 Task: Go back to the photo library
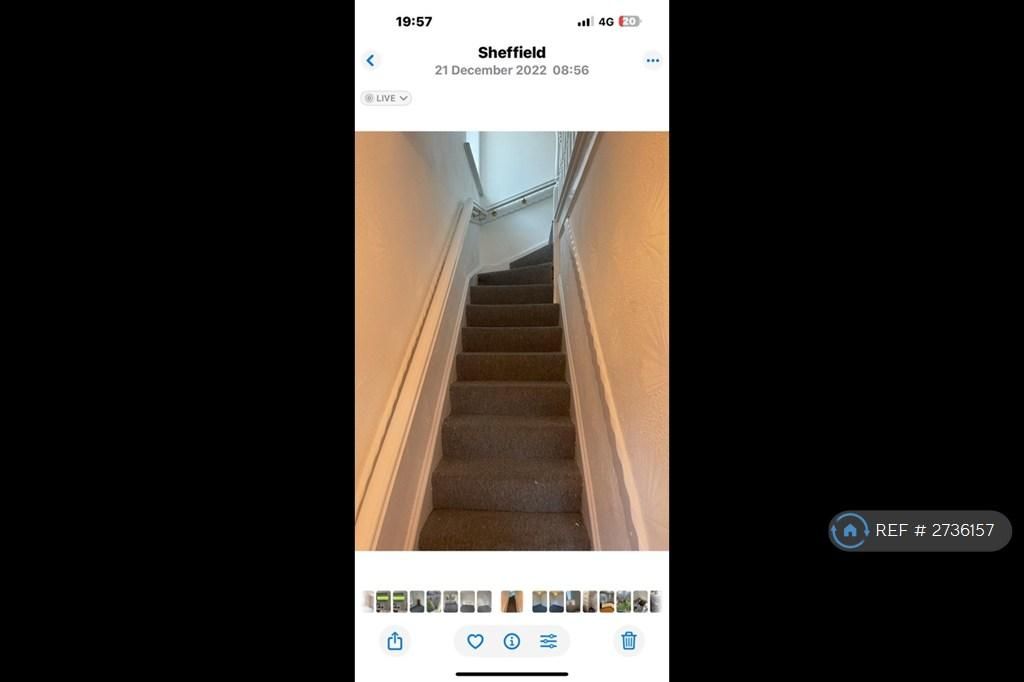(370, 60)
